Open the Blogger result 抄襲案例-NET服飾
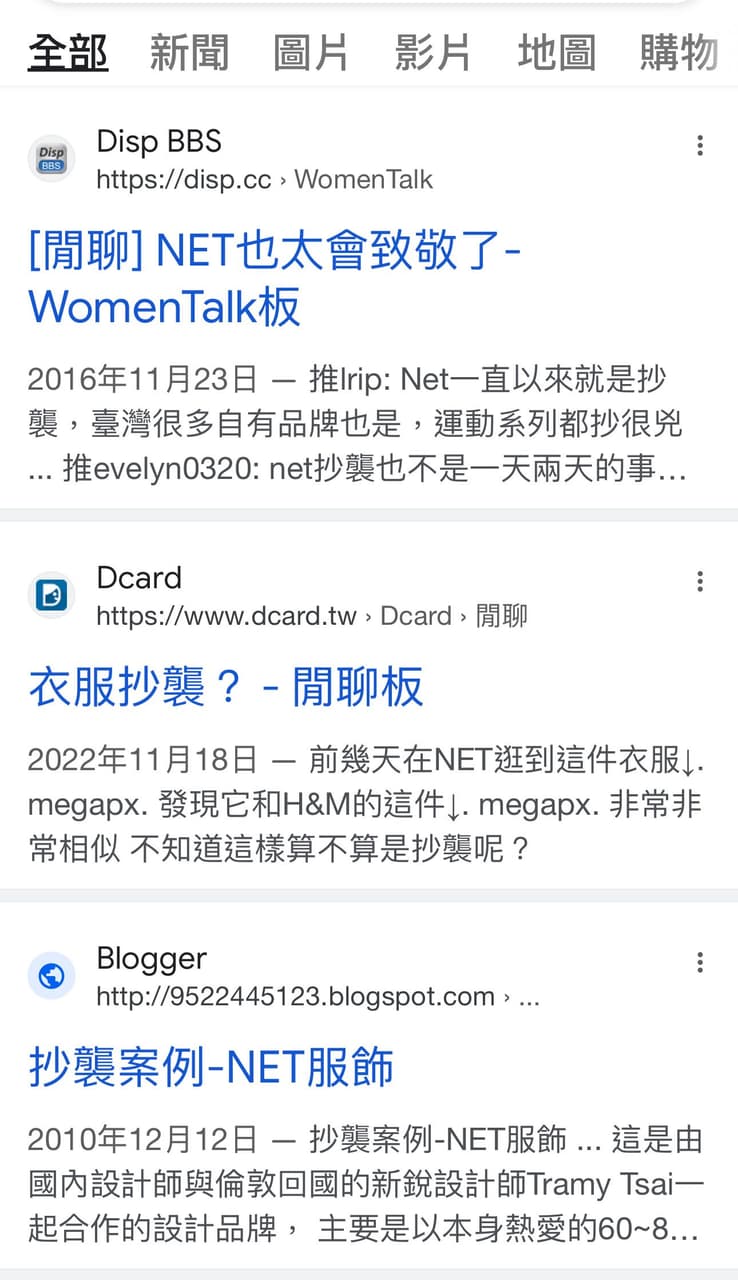The image size is (738, 1280). [211, 1068]
